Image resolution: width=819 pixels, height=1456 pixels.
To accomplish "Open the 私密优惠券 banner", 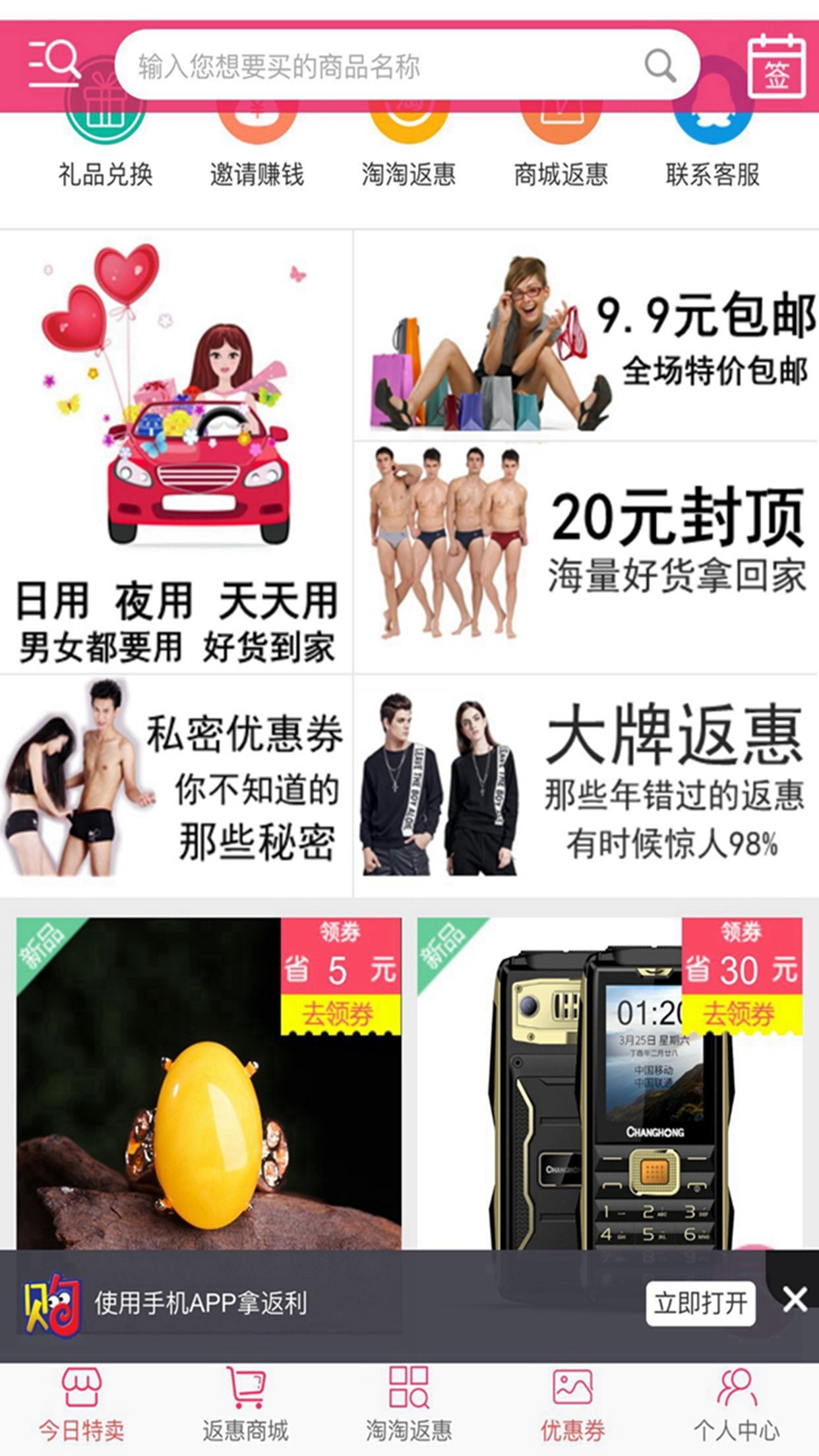I will click(x=175, y=785).
